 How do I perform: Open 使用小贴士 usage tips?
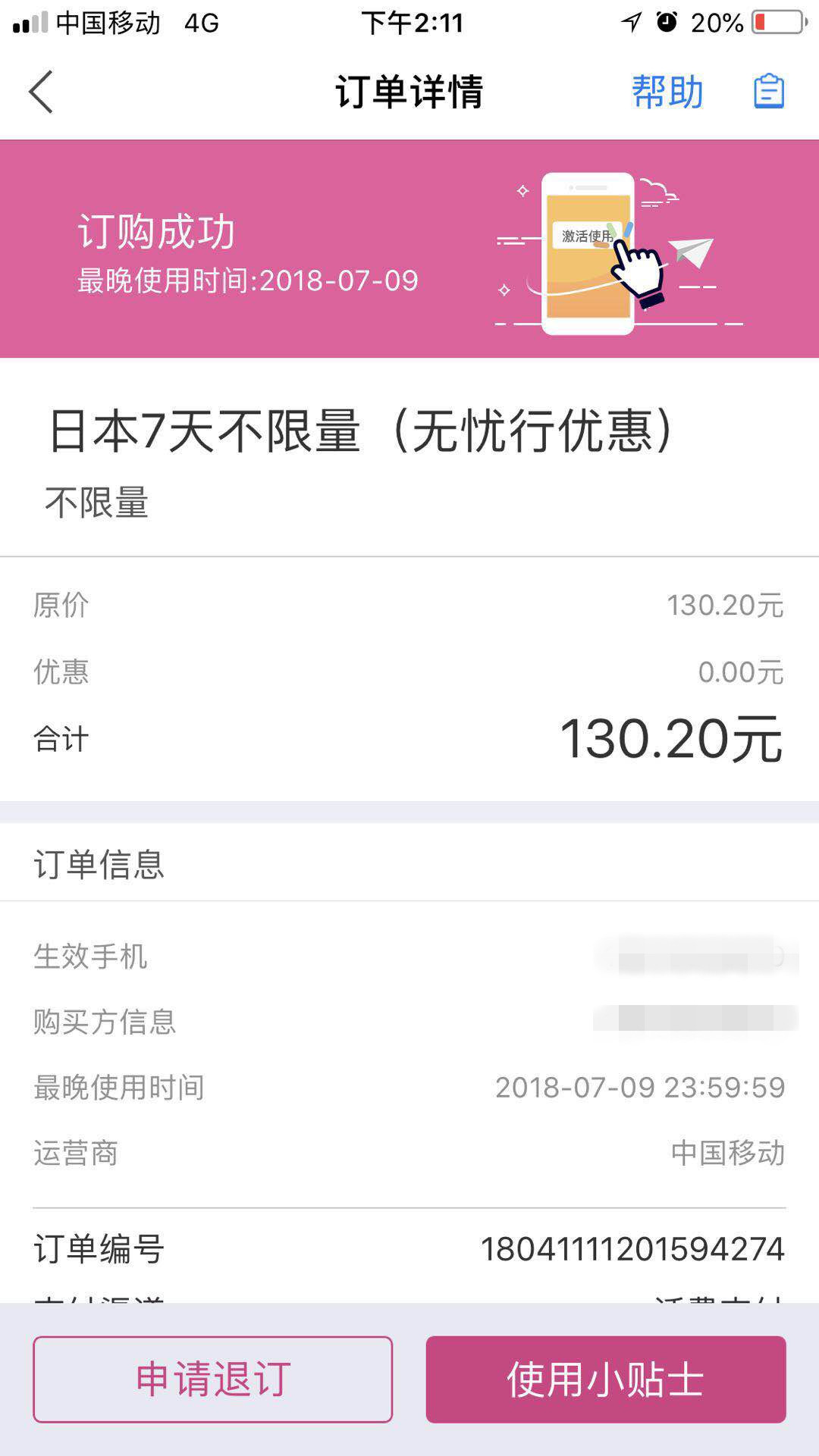pyautogui.click(x=605, y=1379)
